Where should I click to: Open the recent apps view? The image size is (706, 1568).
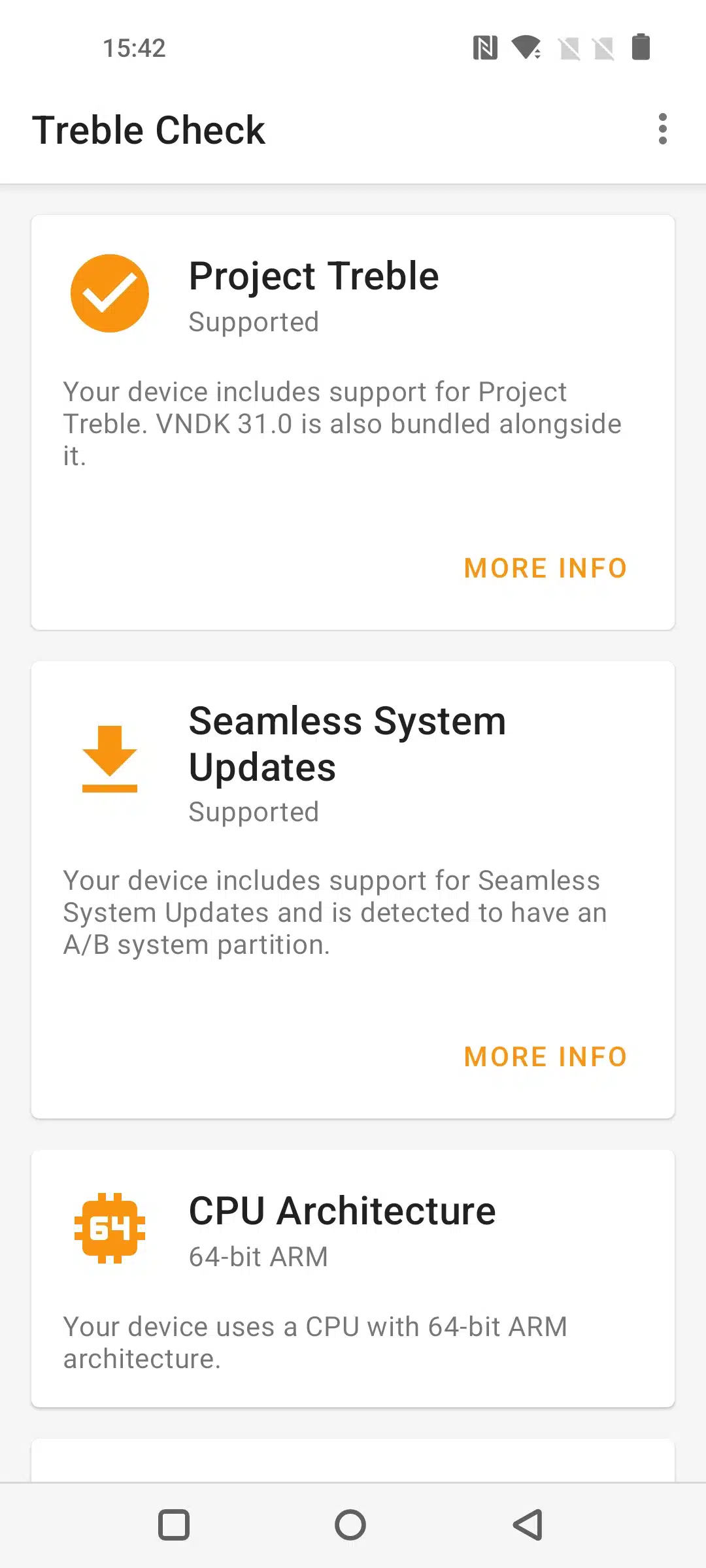point(174,1525)
